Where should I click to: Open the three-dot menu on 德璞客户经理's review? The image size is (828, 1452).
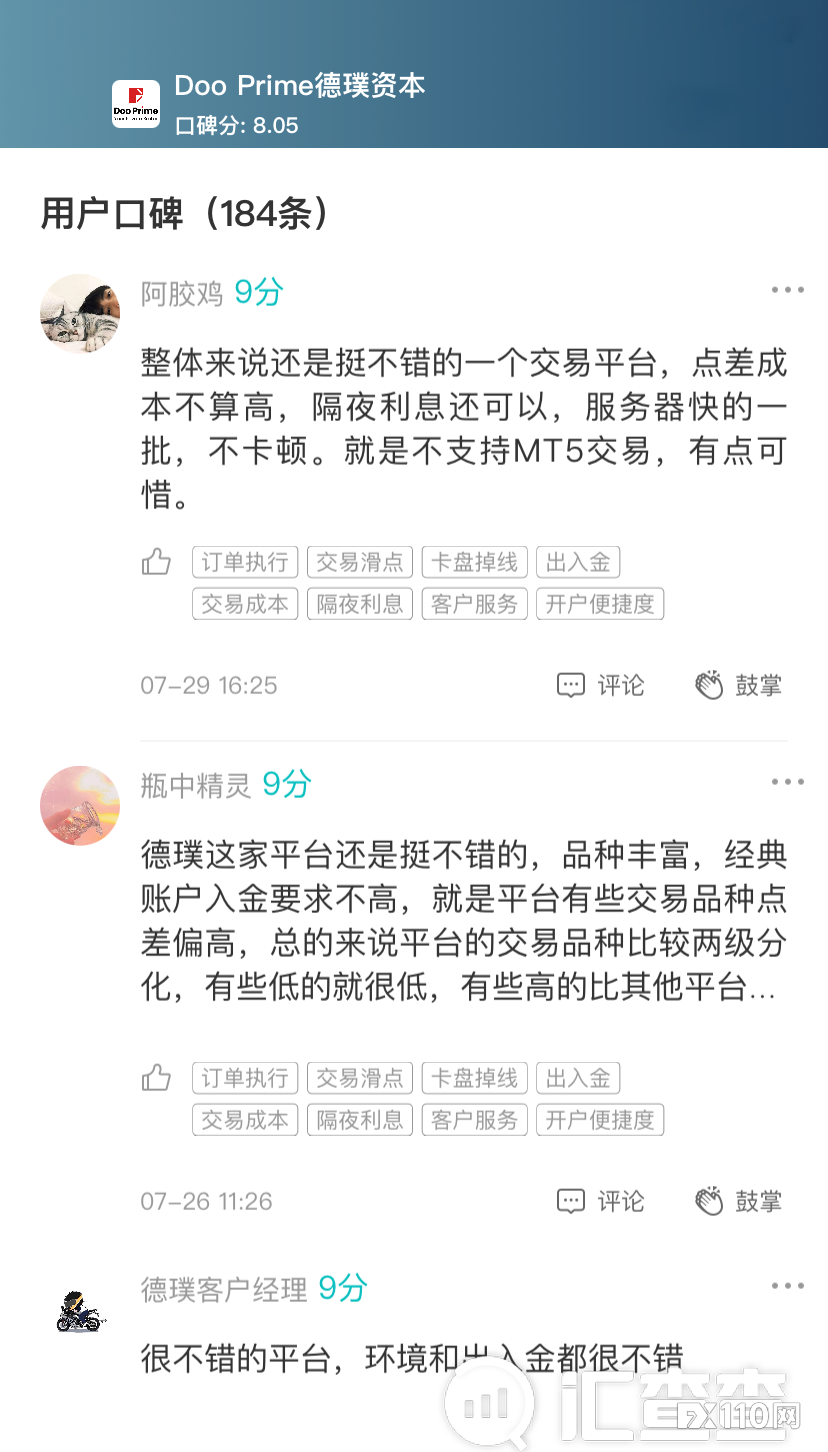point(789,1285)
